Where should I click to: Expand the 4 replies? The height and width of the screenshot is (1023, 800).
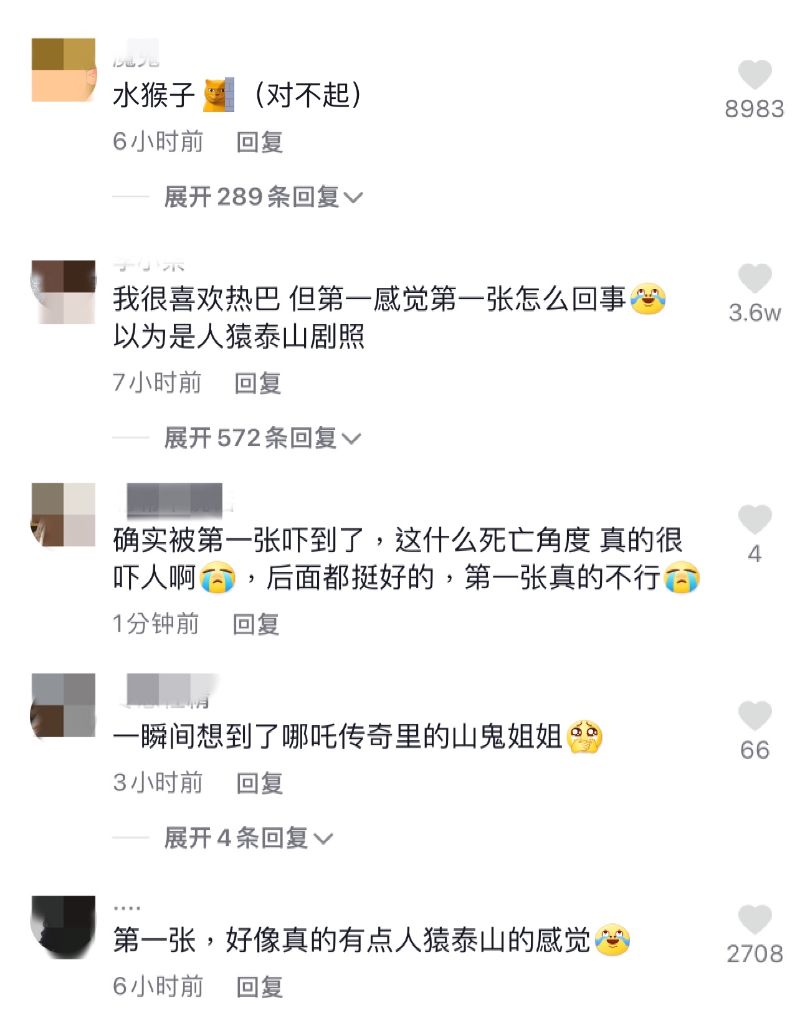tap(248, 838)
